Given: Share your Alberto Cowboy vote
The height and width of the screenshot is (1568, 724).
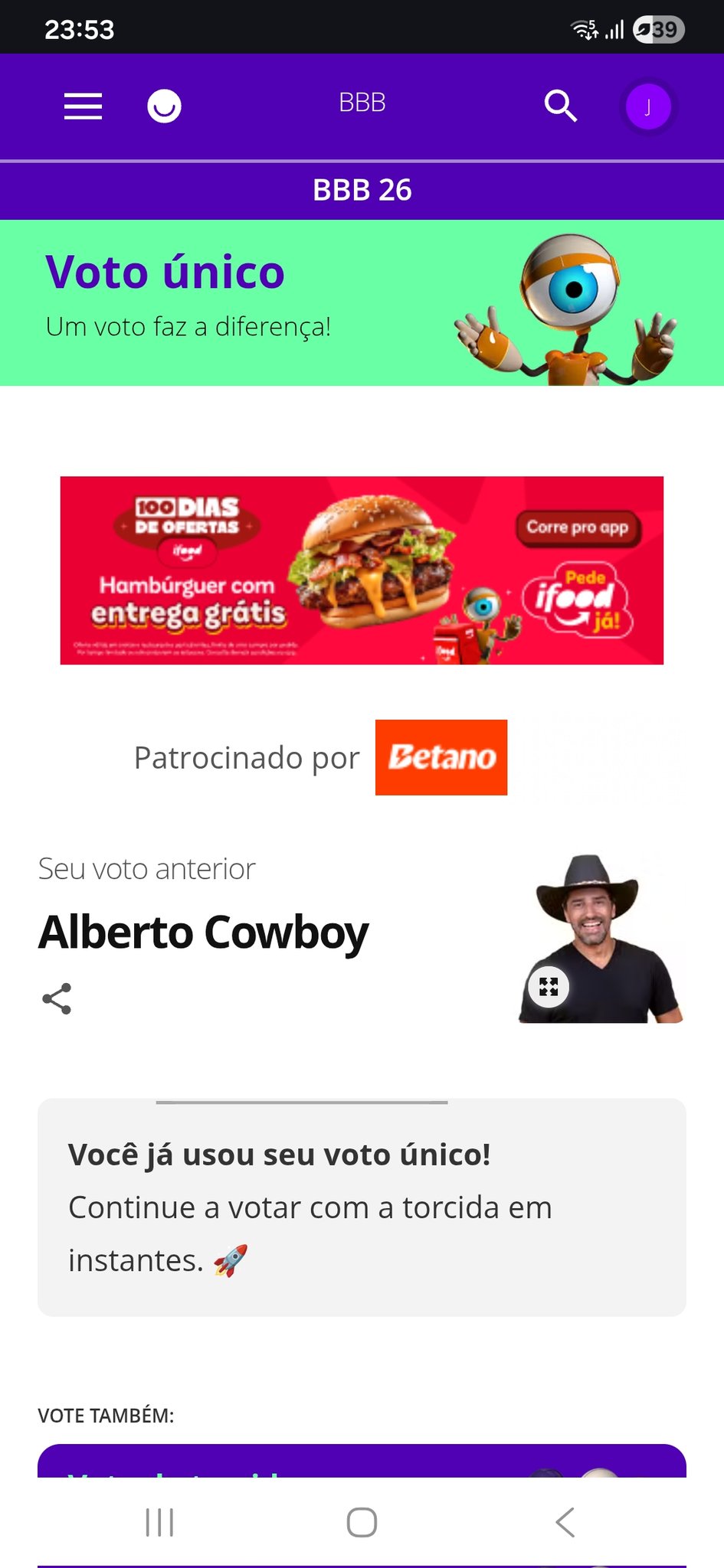Looking at the screenshot, I should point(57,998).
